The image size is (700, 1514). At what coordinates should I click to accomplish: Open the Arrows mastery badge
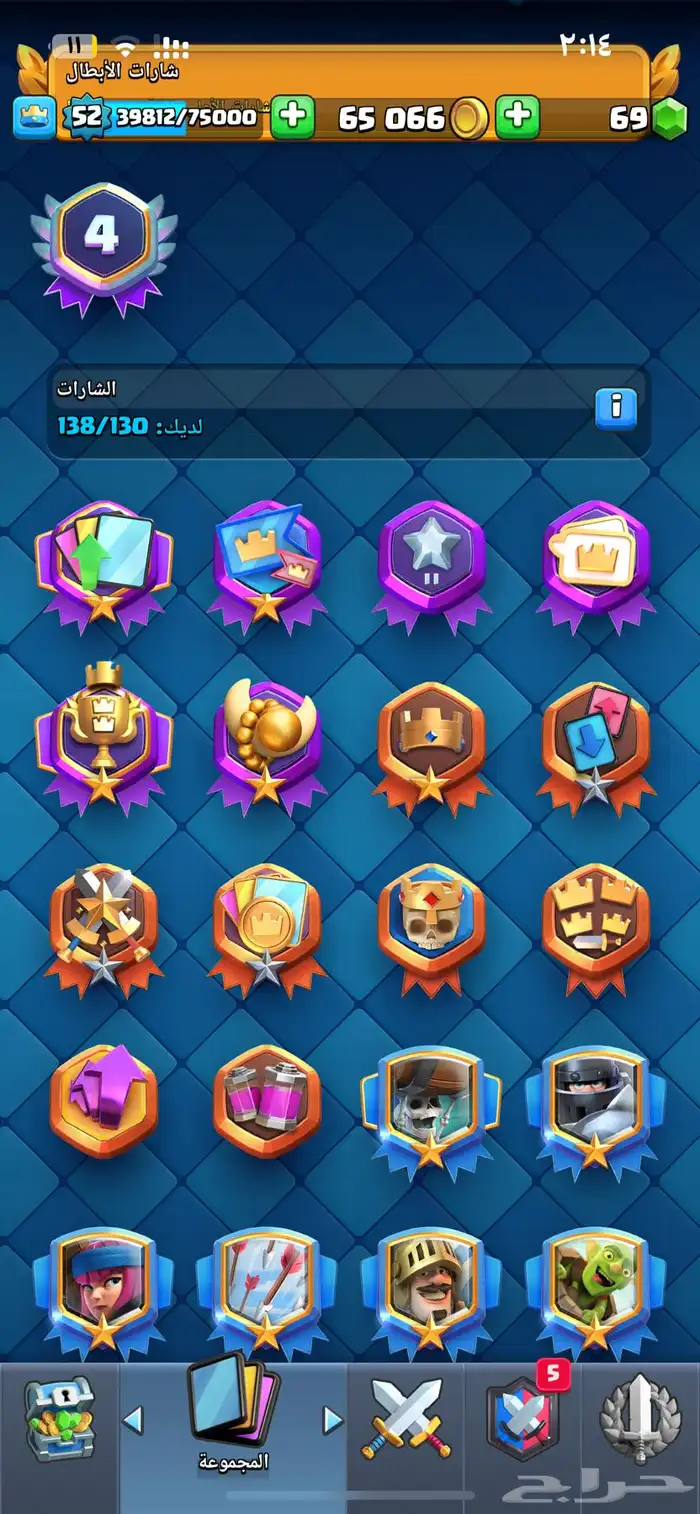click(x=267, y=1288)
